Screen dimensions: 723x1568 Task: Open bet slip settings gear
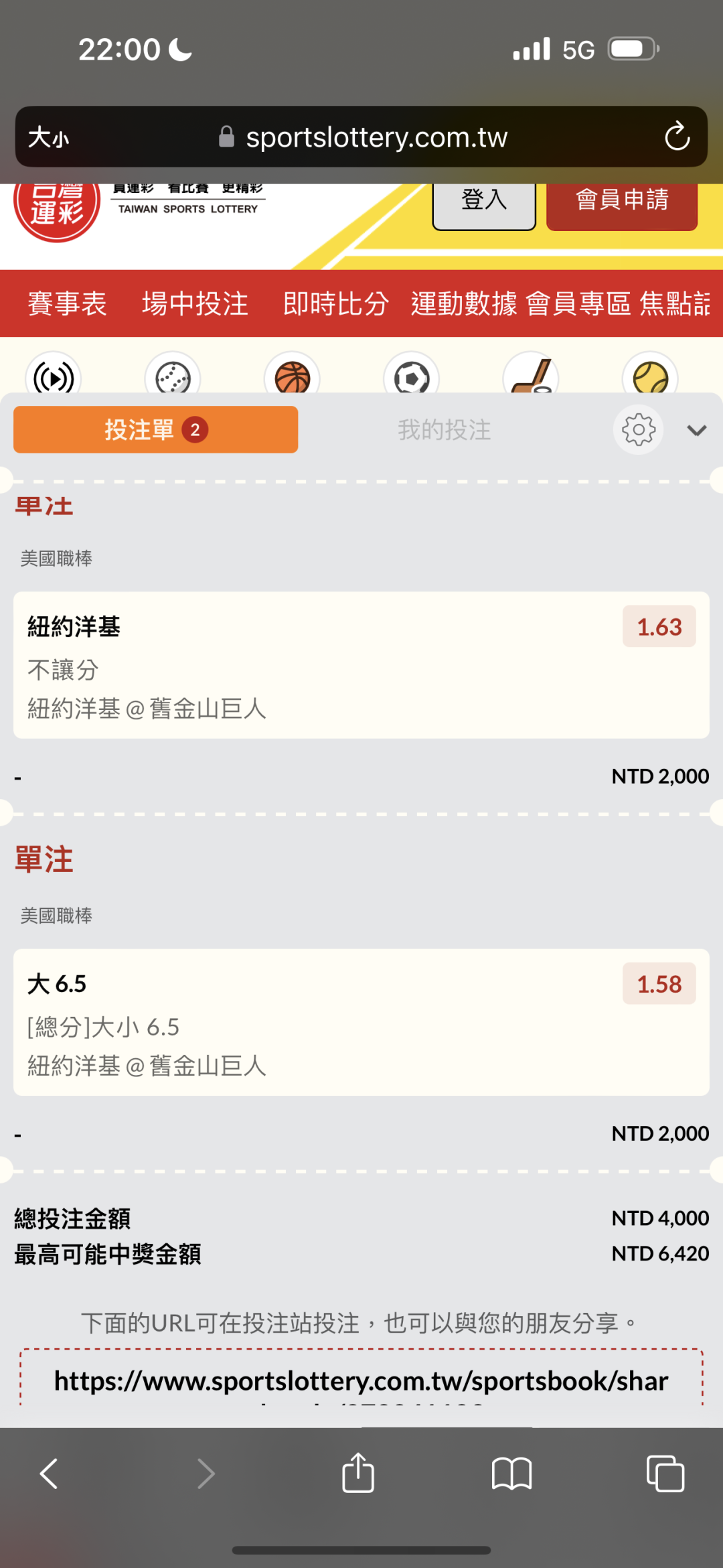click(x=639, y=429)
